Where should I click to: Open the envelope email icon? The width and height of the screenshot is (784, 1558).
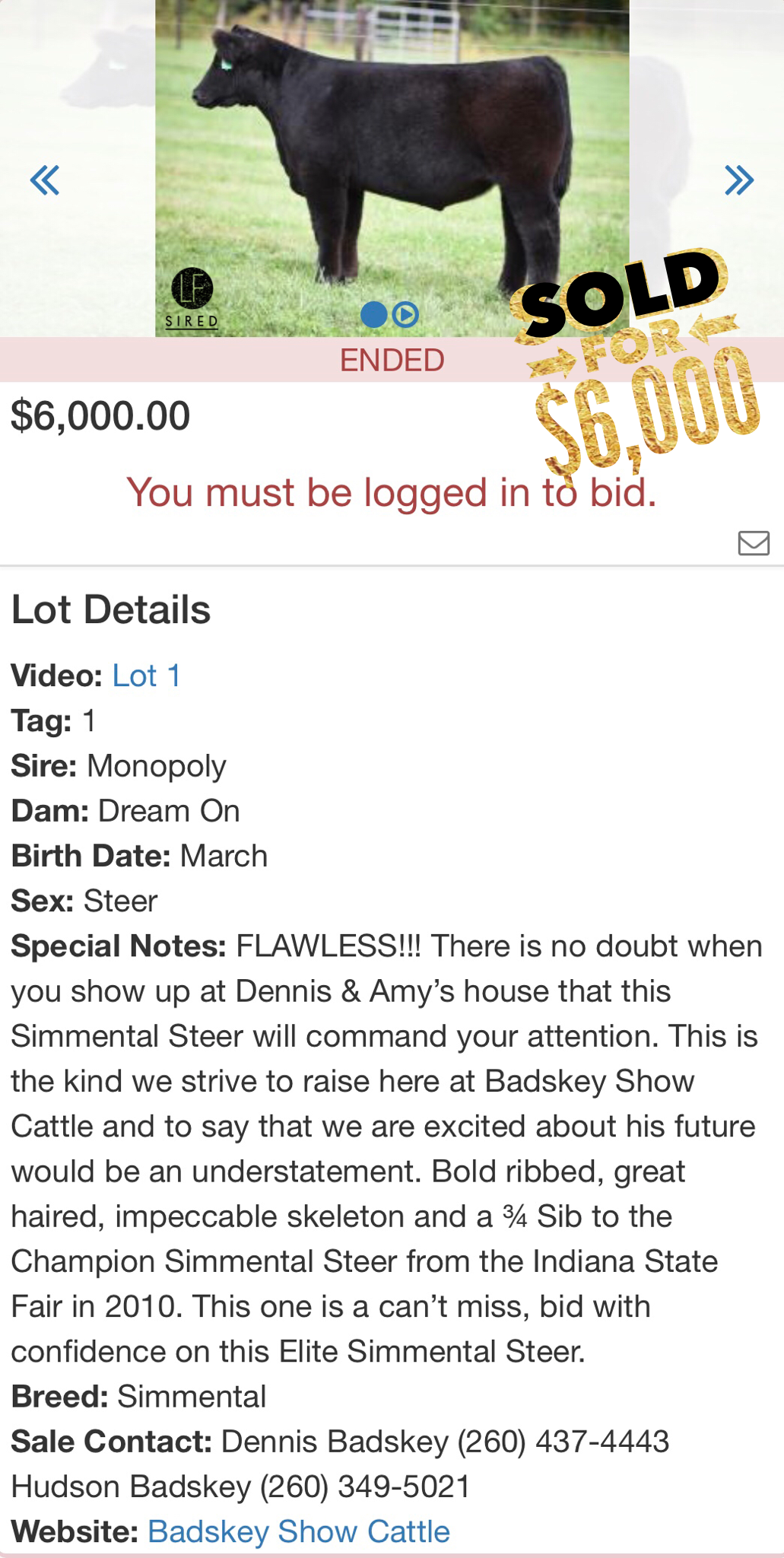(x=754, y=543)
